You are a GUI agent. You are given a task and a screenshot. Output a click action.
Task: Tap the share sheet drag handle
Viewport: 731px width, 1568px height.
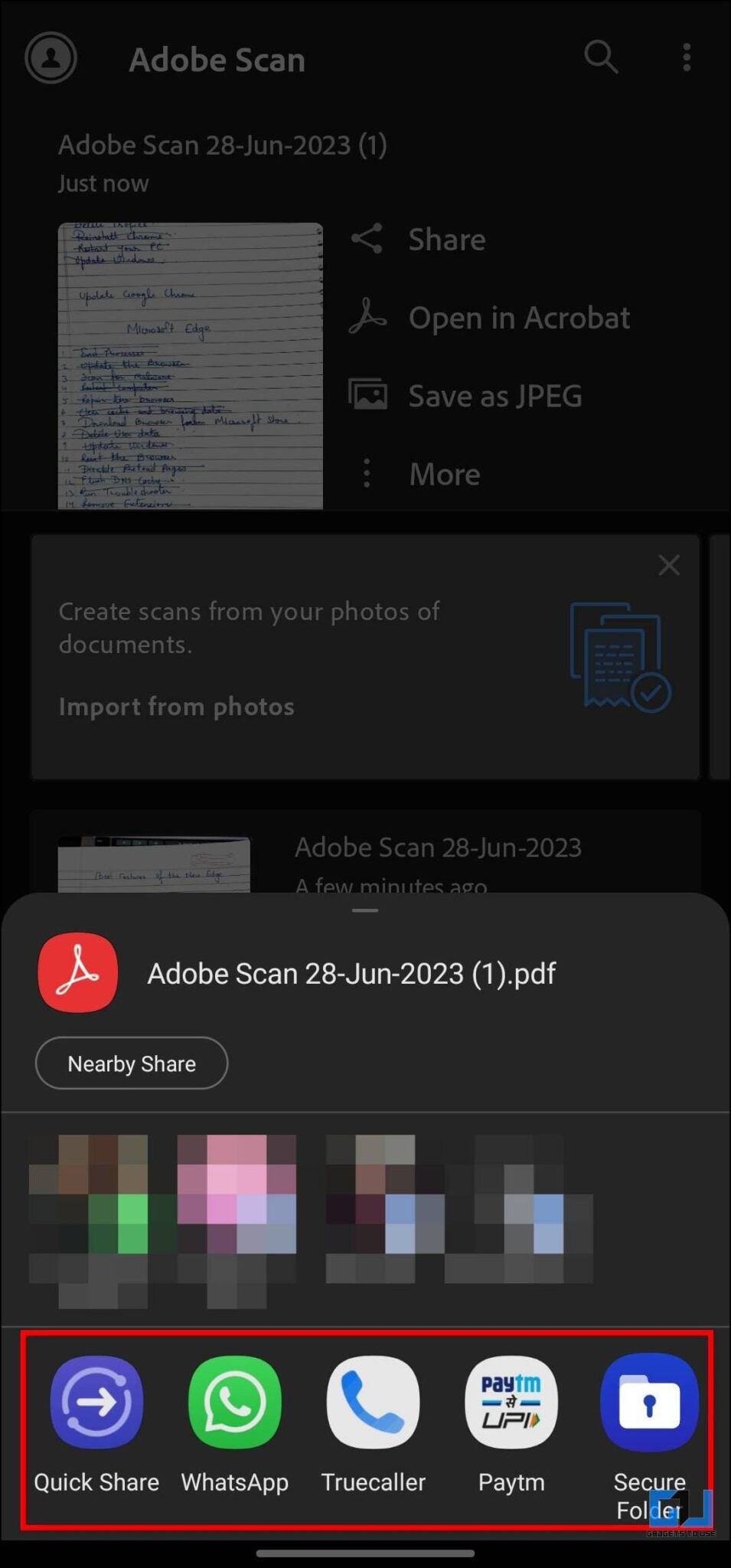[x=365, y=910]
